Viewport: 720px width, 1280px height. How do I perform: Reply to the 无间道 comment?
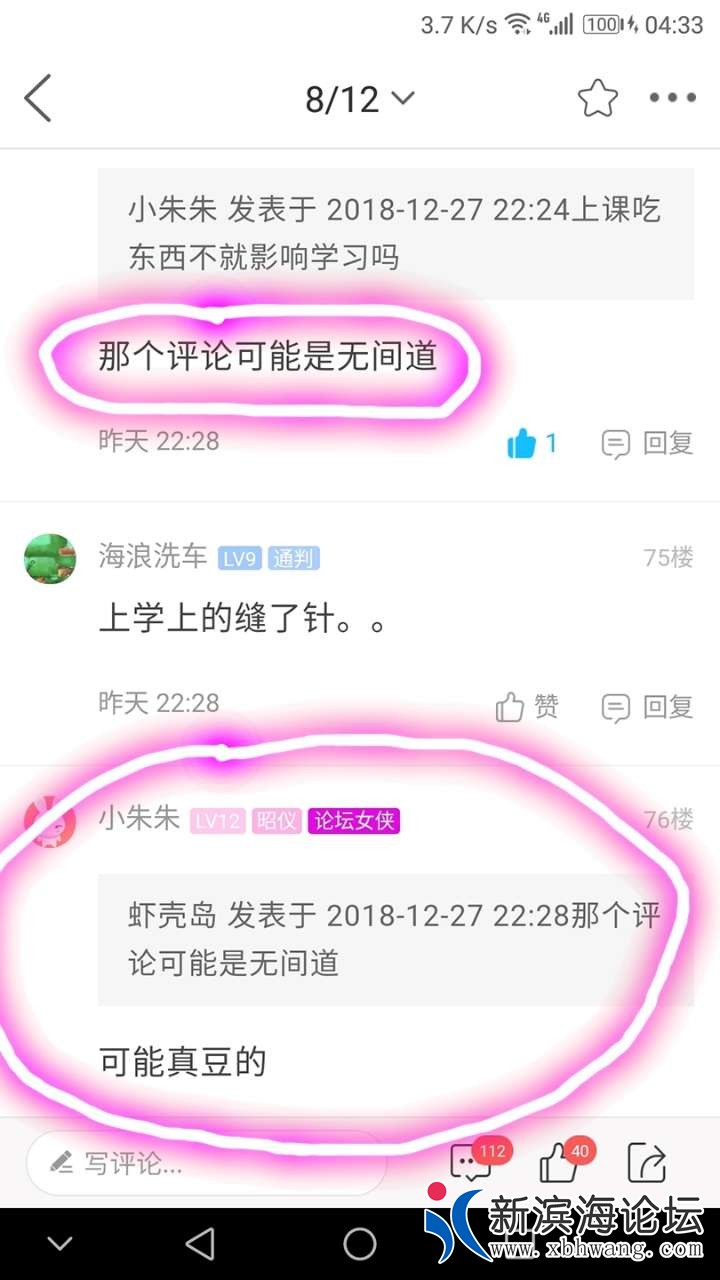click(x=648, y=443)
